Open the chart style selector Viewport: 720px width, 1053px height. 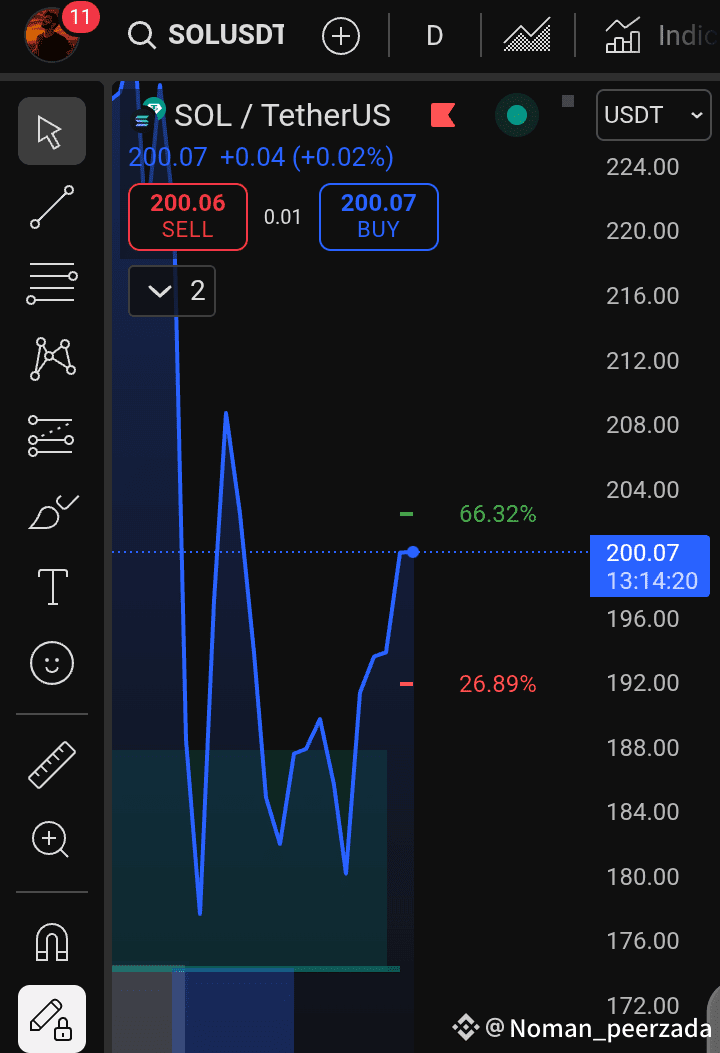click(x=527, y=37)
